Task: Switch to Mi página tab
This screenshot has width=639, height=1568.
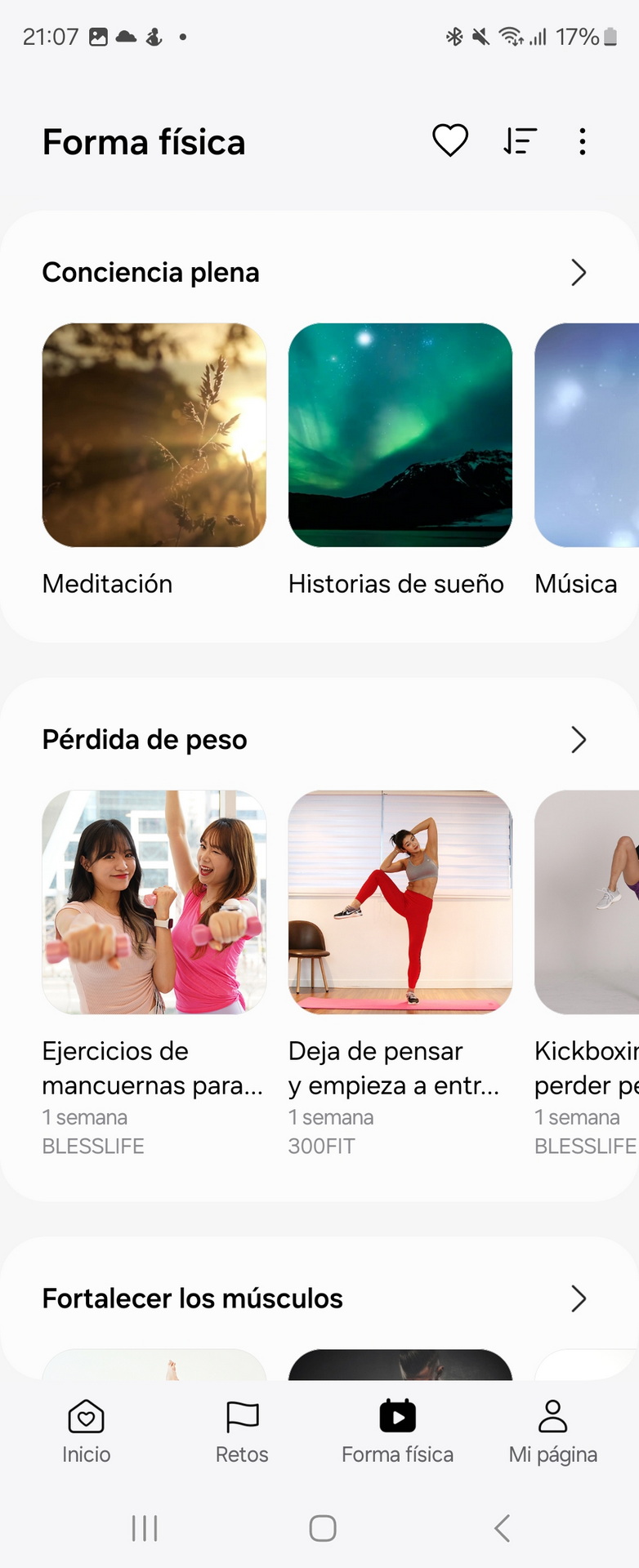Action: (x=553, y=1432)
